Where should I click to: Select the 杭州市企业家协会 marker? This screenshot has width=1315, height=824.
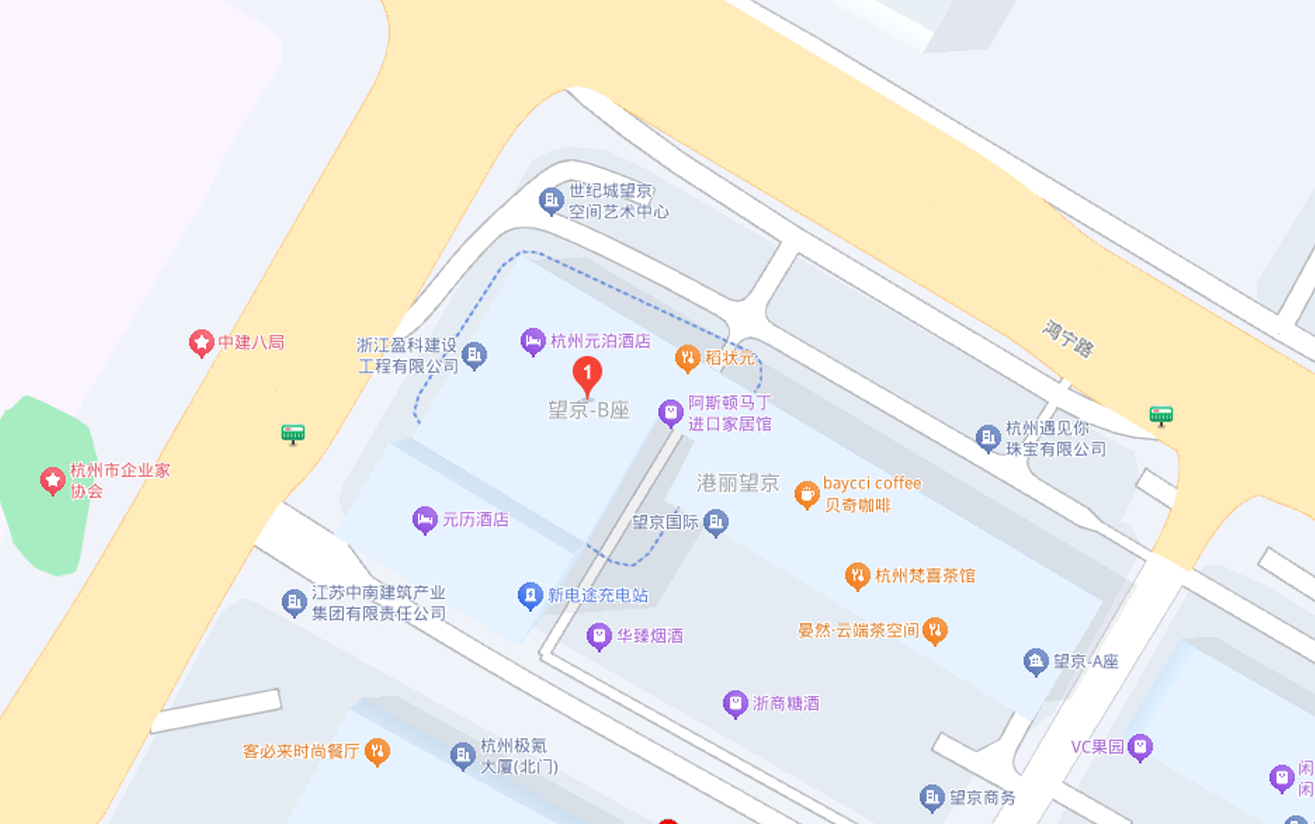53,480
